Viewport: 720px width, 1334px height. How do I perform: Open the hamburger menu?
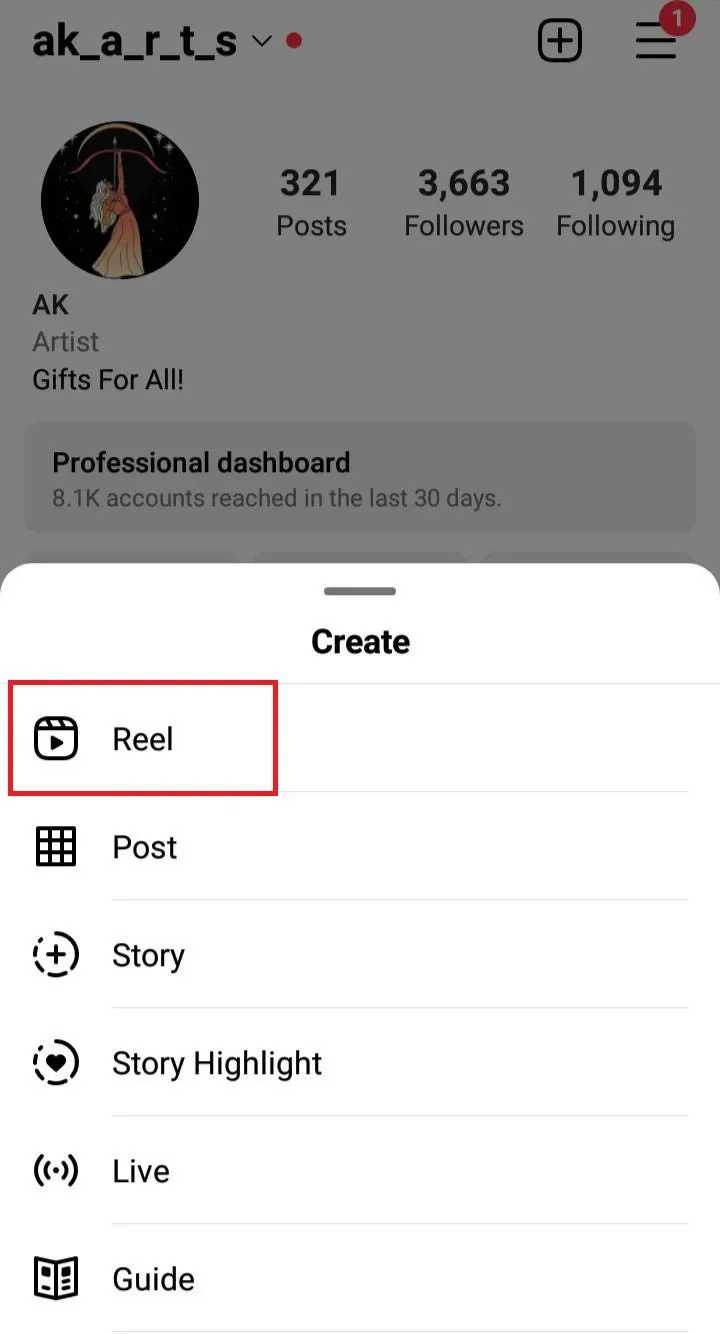[x=656, y=41]
